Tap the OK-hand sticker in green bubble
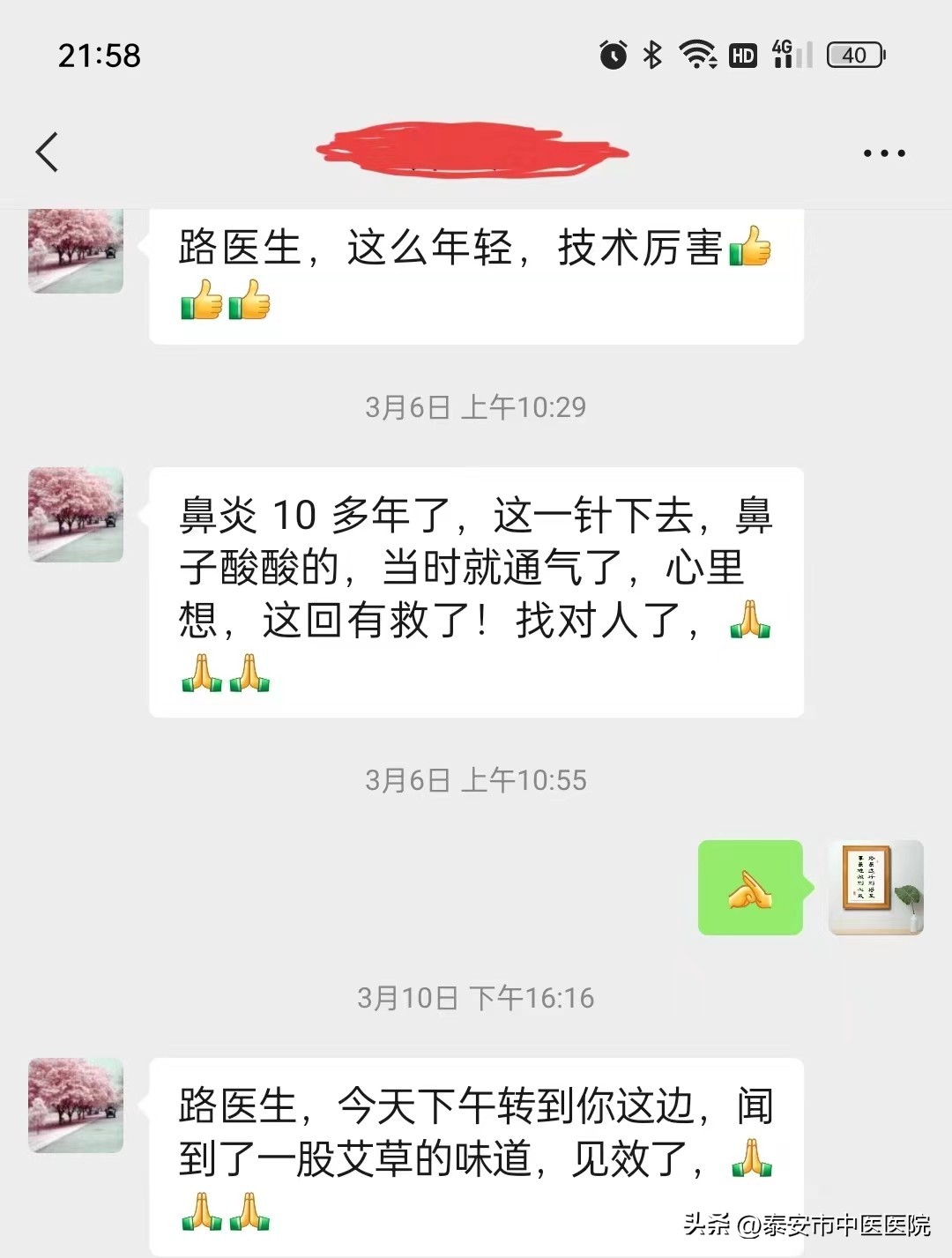The height and width of the screenshot is (1258, 952). coord(750,888)
